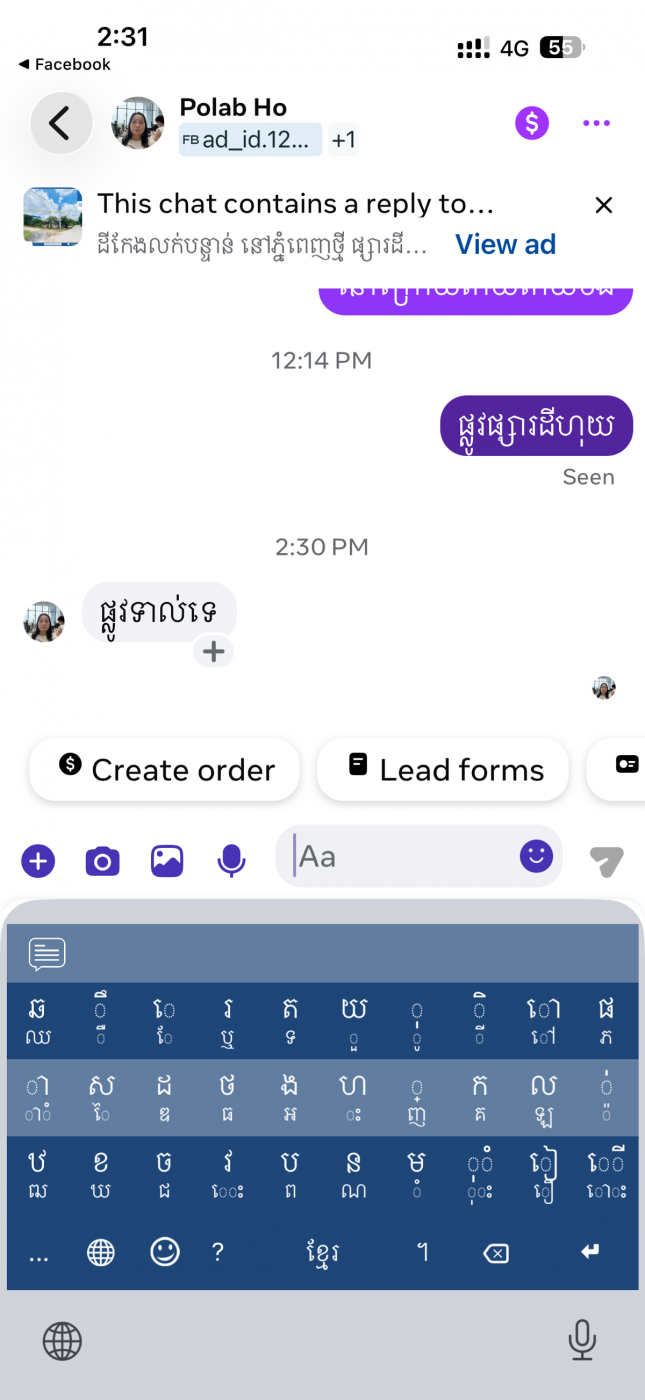Viewport: 645px width, 1400px height.
Task: Record a voice message
Action: click(x=231, y=860)
